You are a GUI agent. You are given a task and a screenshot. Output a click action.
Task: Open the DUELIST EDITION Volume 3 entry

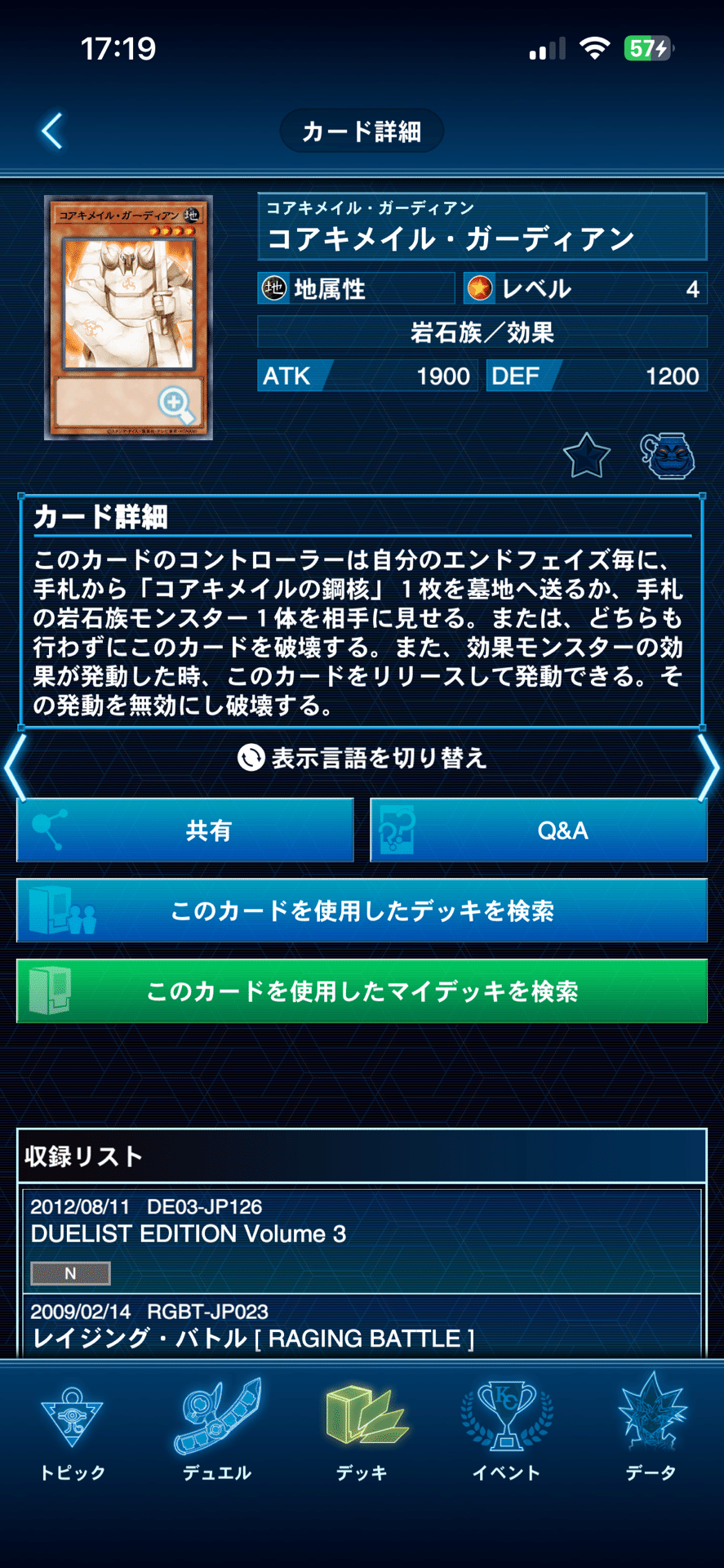362,1241
